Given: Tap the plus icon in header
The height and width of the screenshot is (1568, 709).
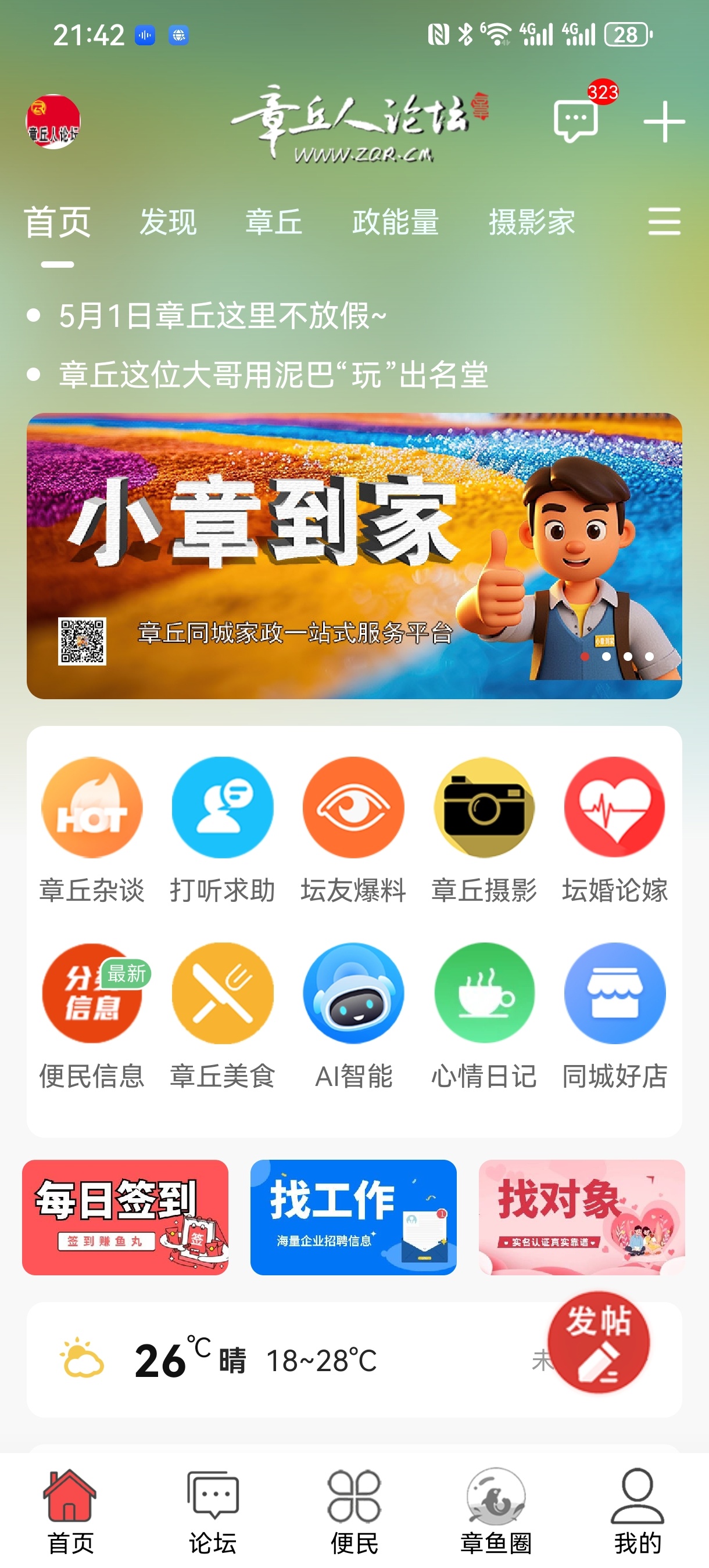Looking at the screenshot, I should [664, 121].
